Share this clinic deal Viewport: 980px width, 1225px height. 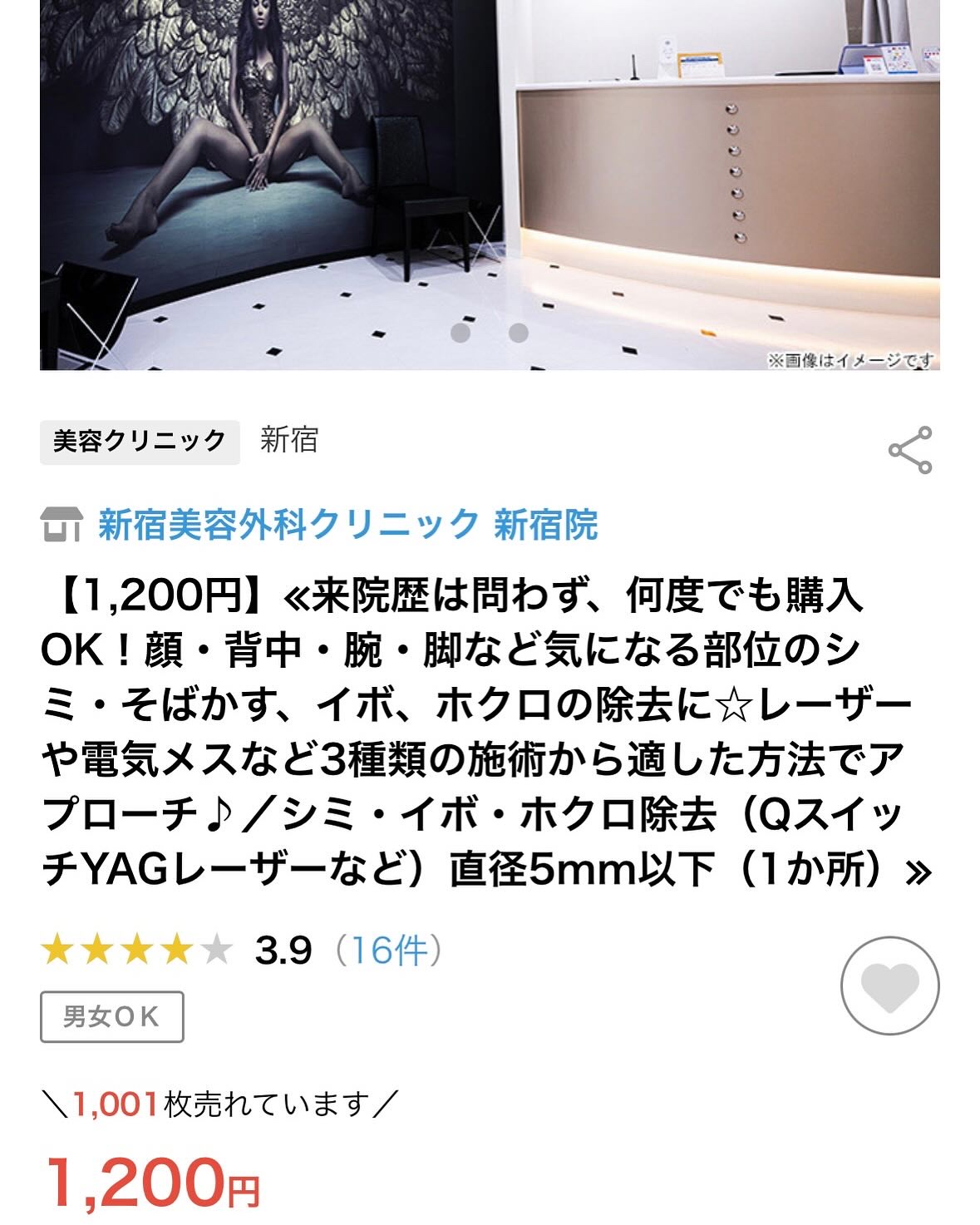(x=910, y=450)
